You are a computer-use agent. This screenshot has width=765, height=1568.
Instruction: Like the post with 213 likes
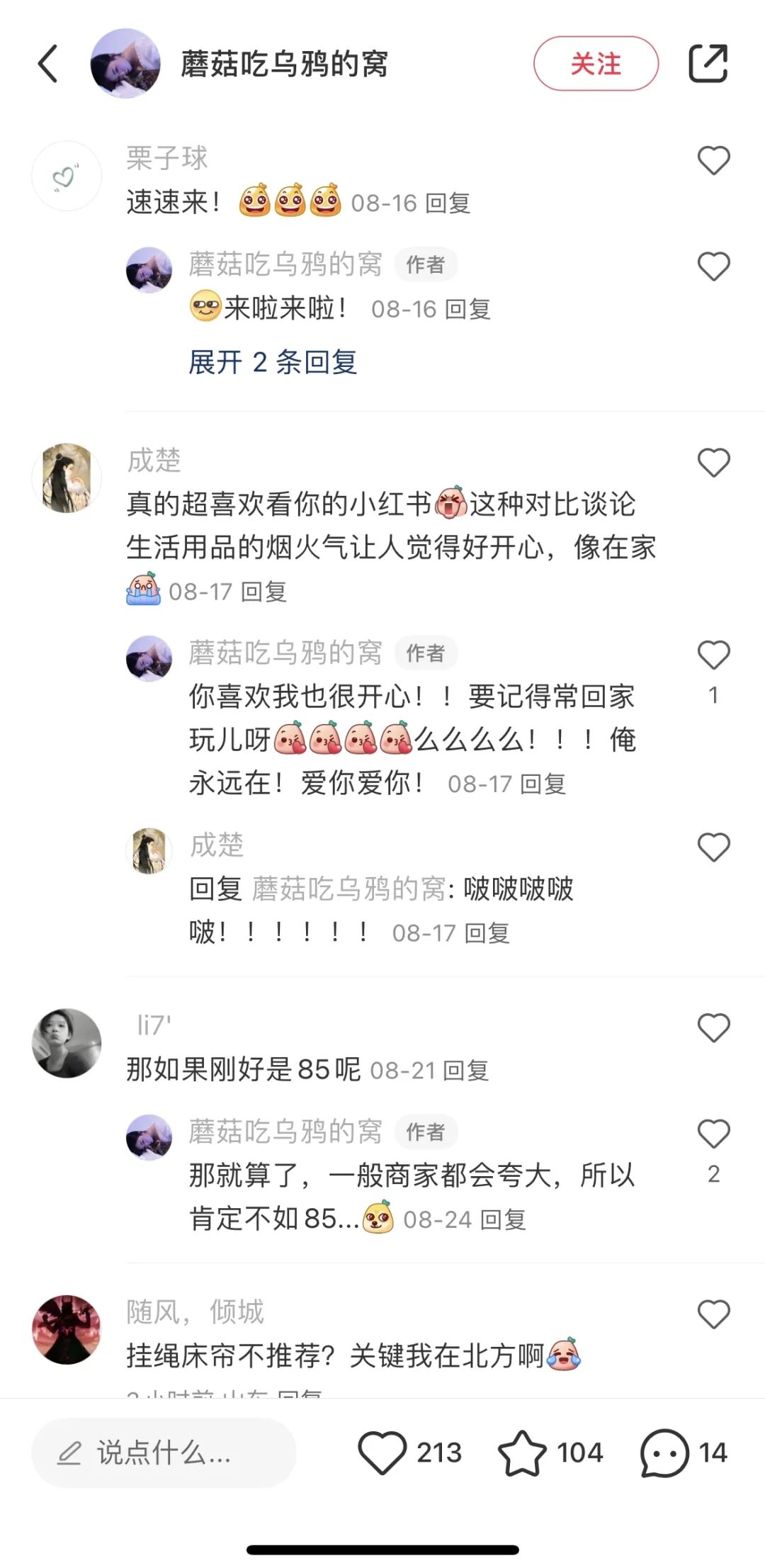coord(382,1453)
